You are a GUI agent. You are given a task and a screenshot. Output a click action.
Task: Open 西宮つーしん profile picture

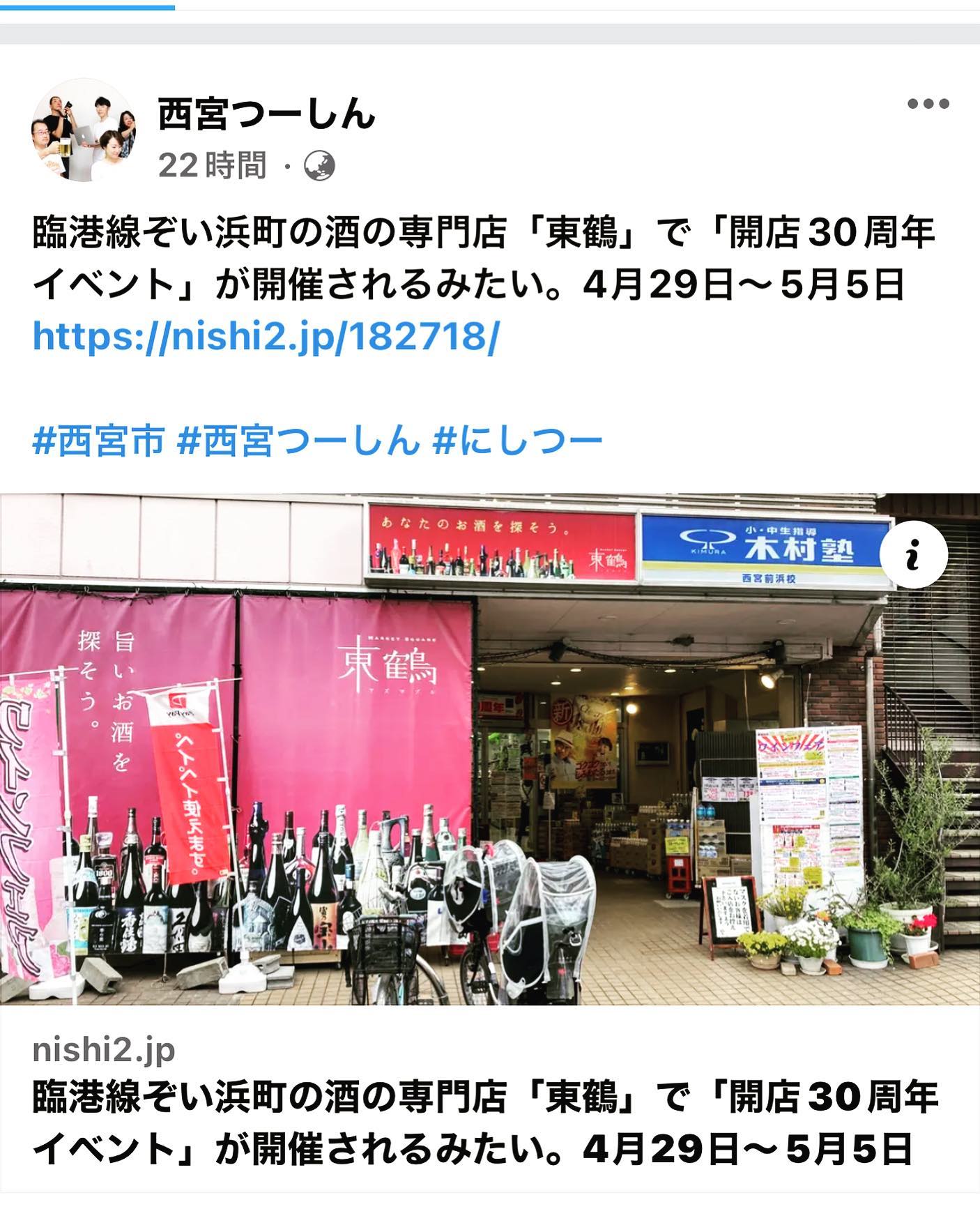pyautogui.click(x=84, y=130)
